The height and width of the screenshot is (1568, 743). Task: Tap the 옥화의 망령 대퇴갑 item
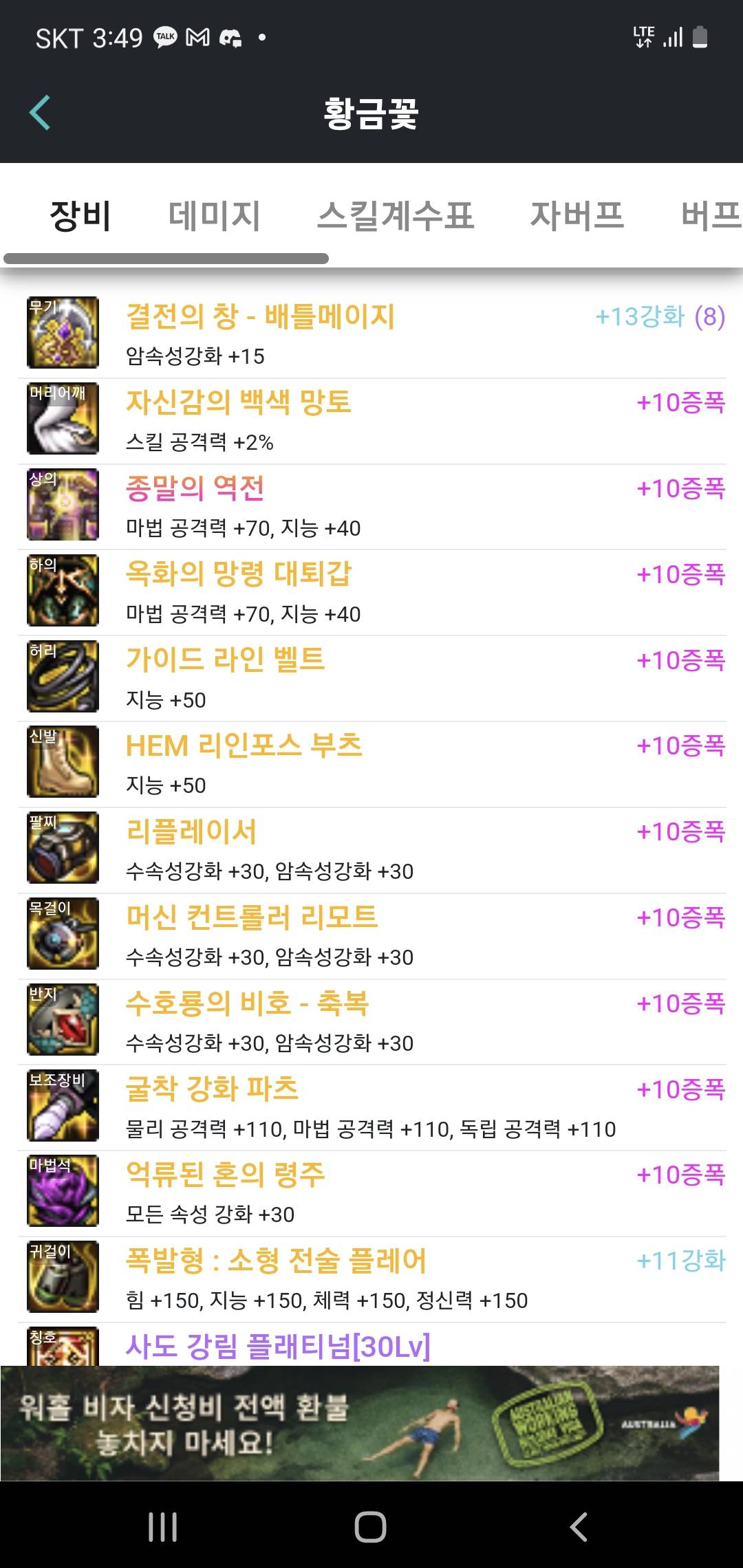pyautogui.click(x=371, y=591)
